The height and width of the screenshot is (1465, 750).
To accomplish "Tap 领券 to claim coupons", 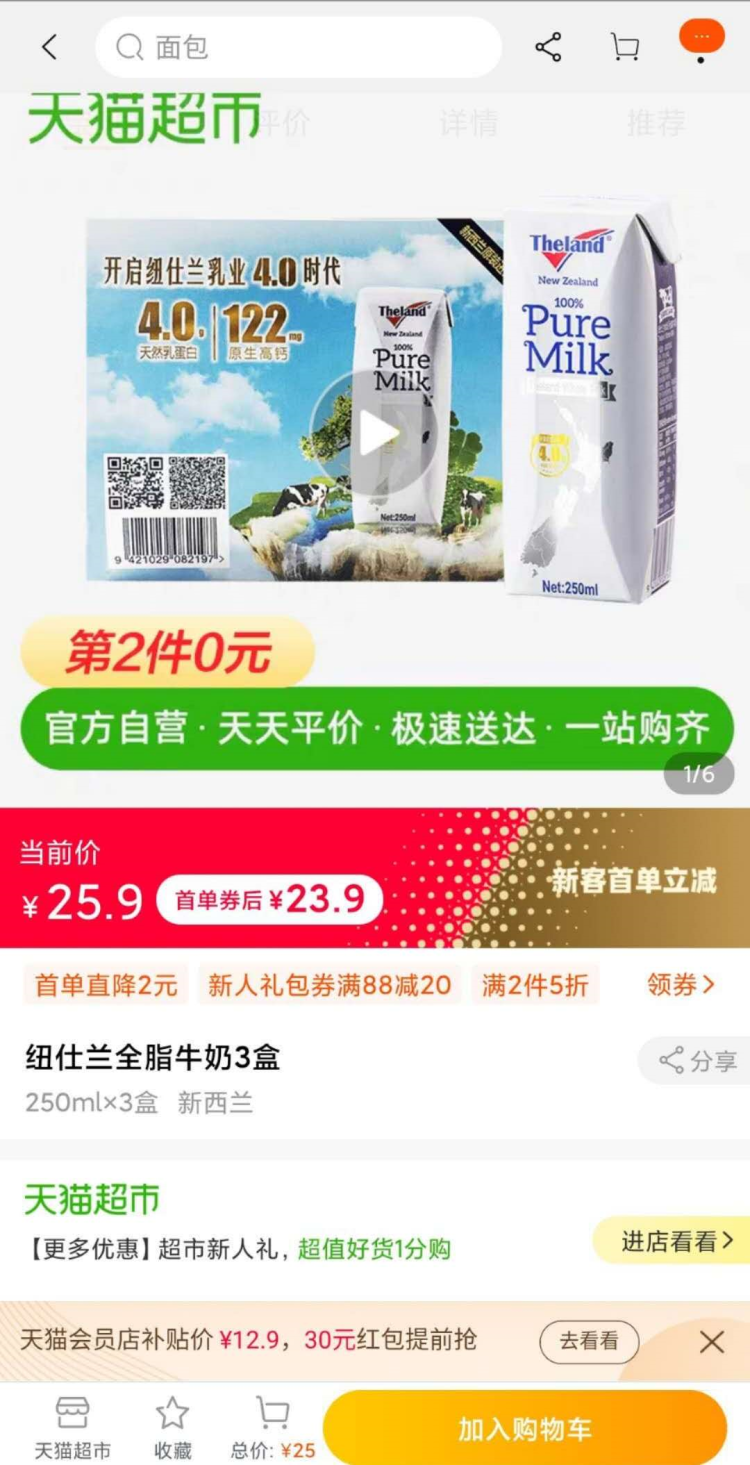I will [680, 985].
